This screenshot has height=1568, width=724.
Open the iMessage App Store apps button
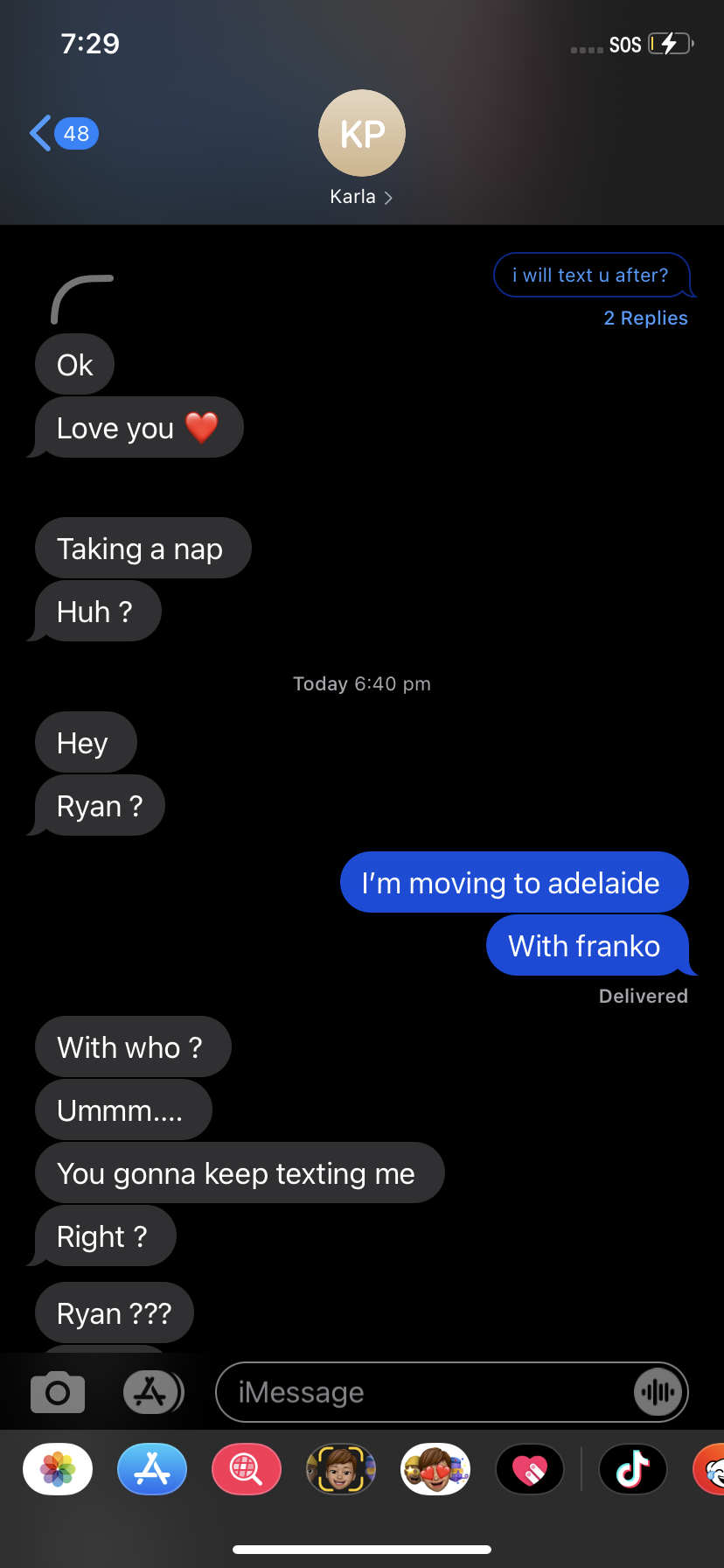[152, 1391]
